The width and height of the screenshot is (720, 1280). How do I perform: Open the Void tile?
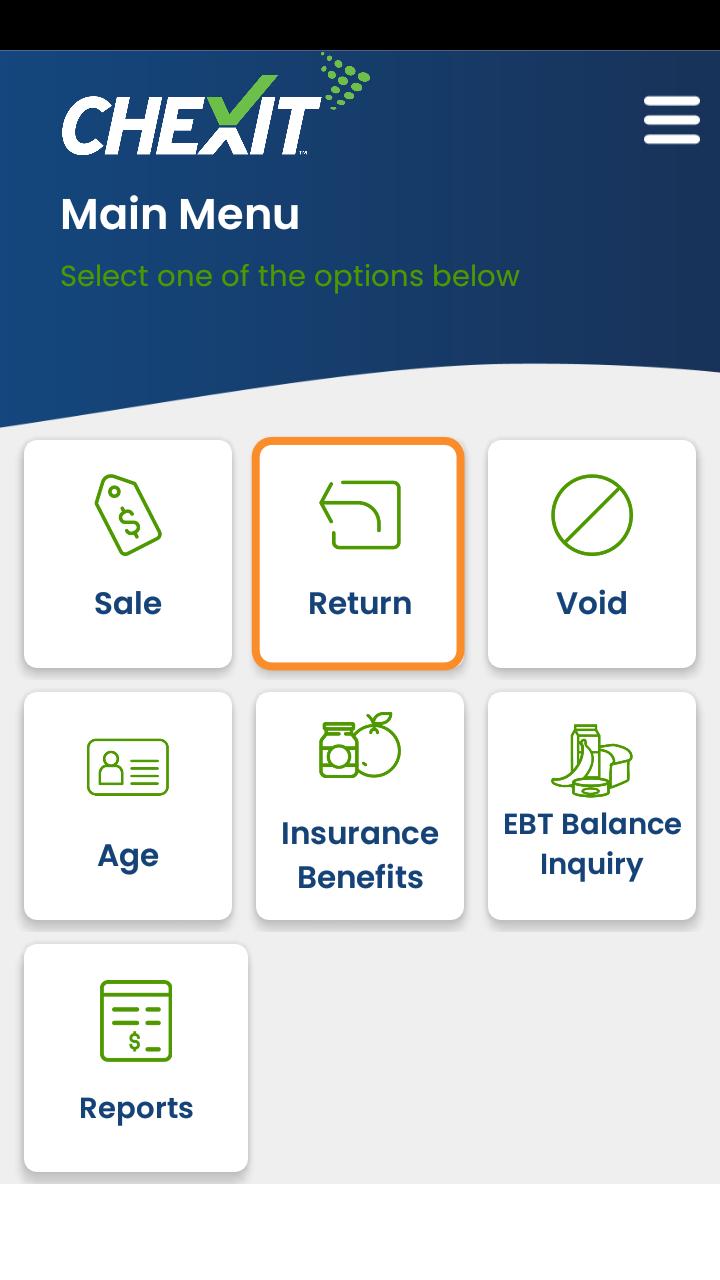pos(591,553)
